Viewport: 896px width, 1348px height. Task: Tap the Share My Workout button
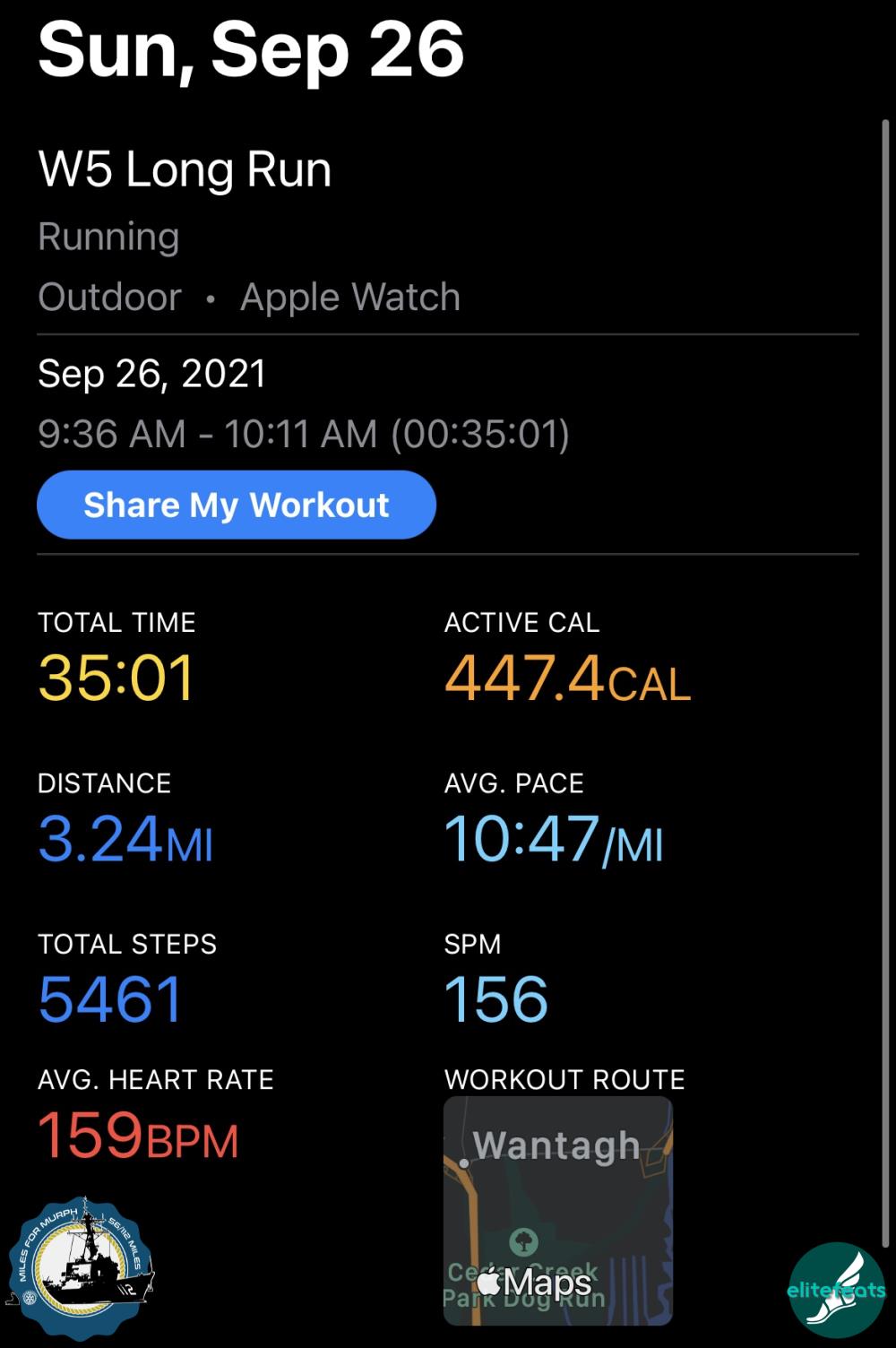point(236,505)
